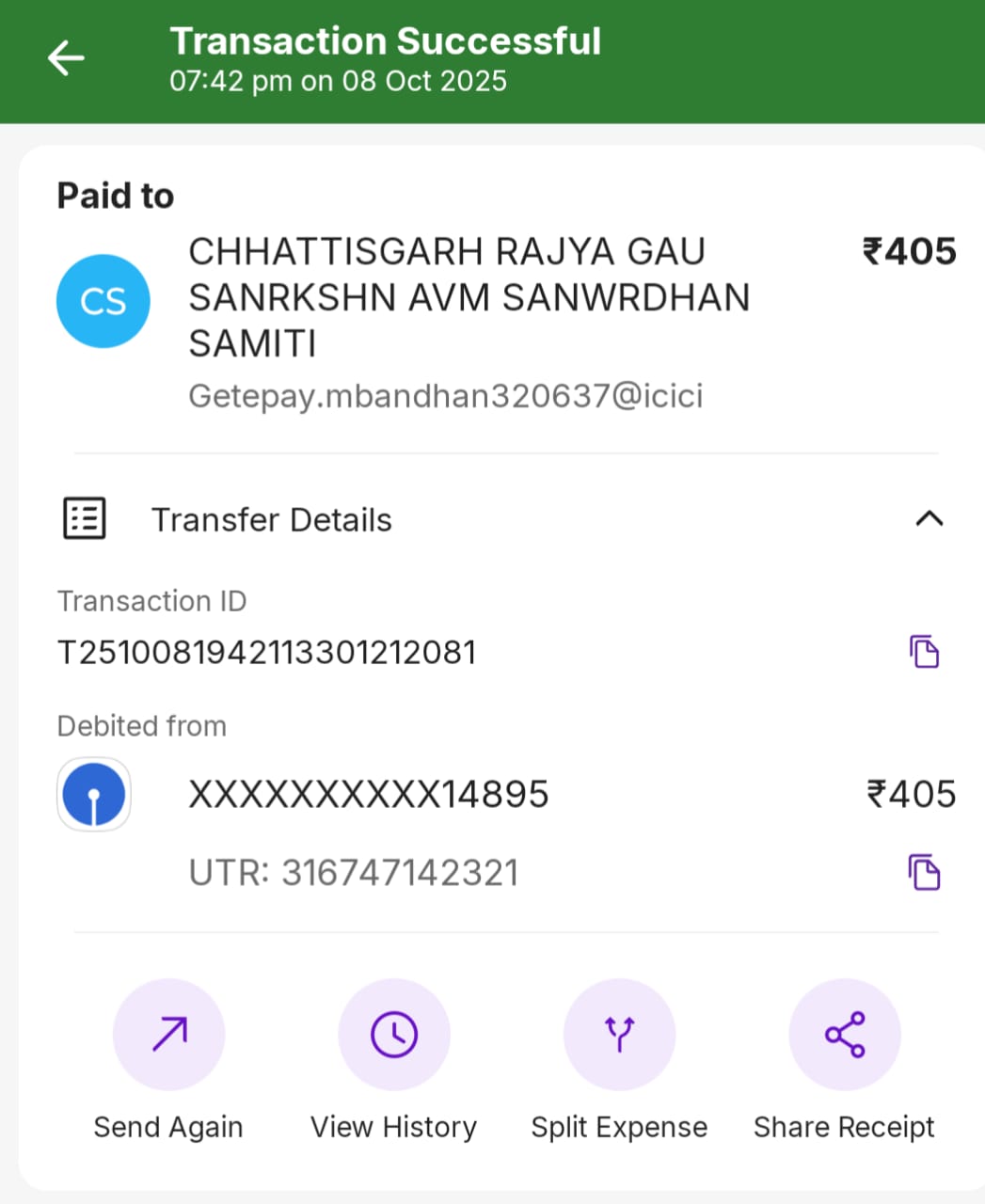Tap Send Again
The image size is (985, 1204).
(x=168, y=1035)
